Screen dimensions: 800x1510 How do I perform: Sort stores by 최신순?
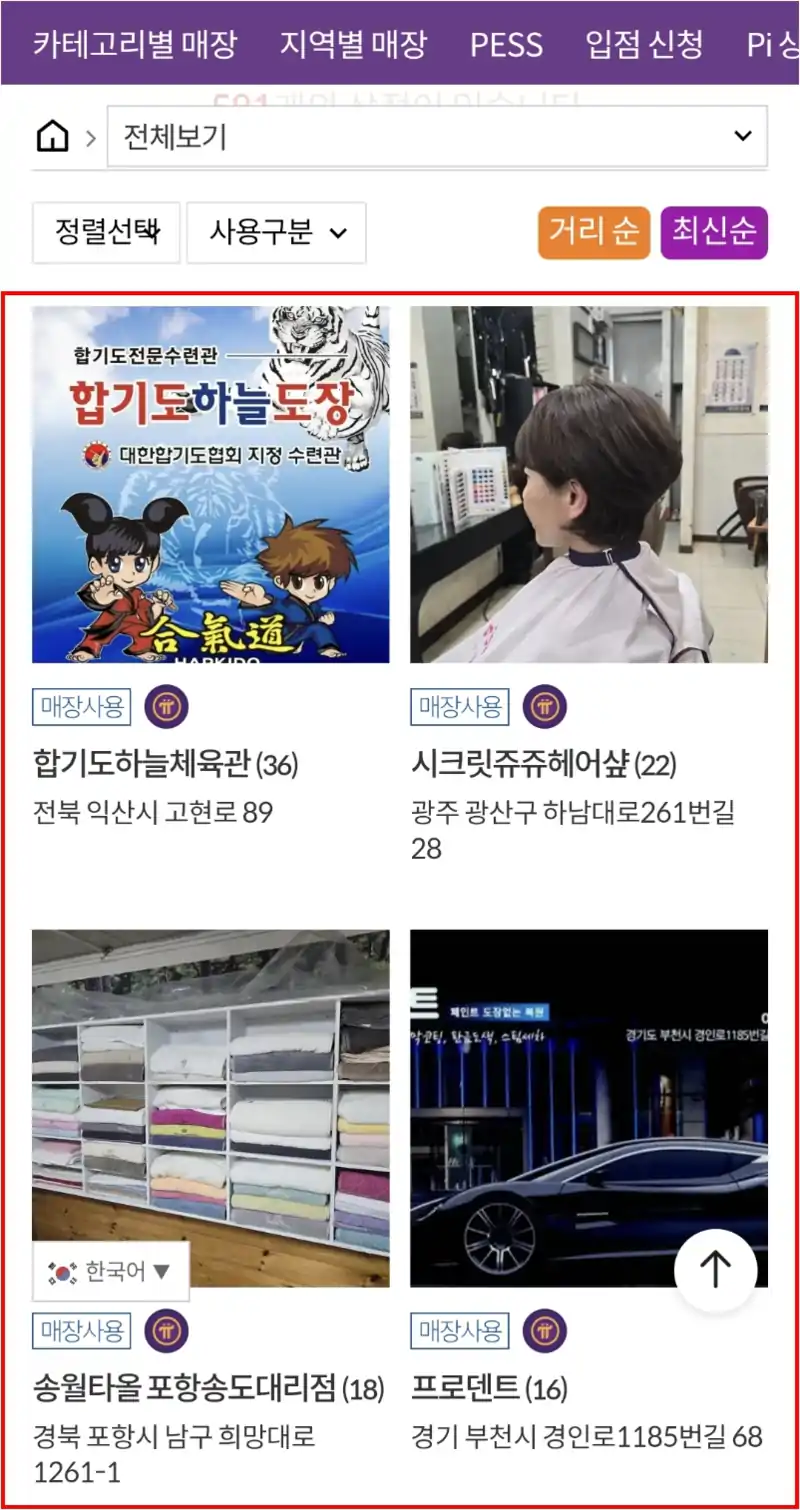point(714,233)
